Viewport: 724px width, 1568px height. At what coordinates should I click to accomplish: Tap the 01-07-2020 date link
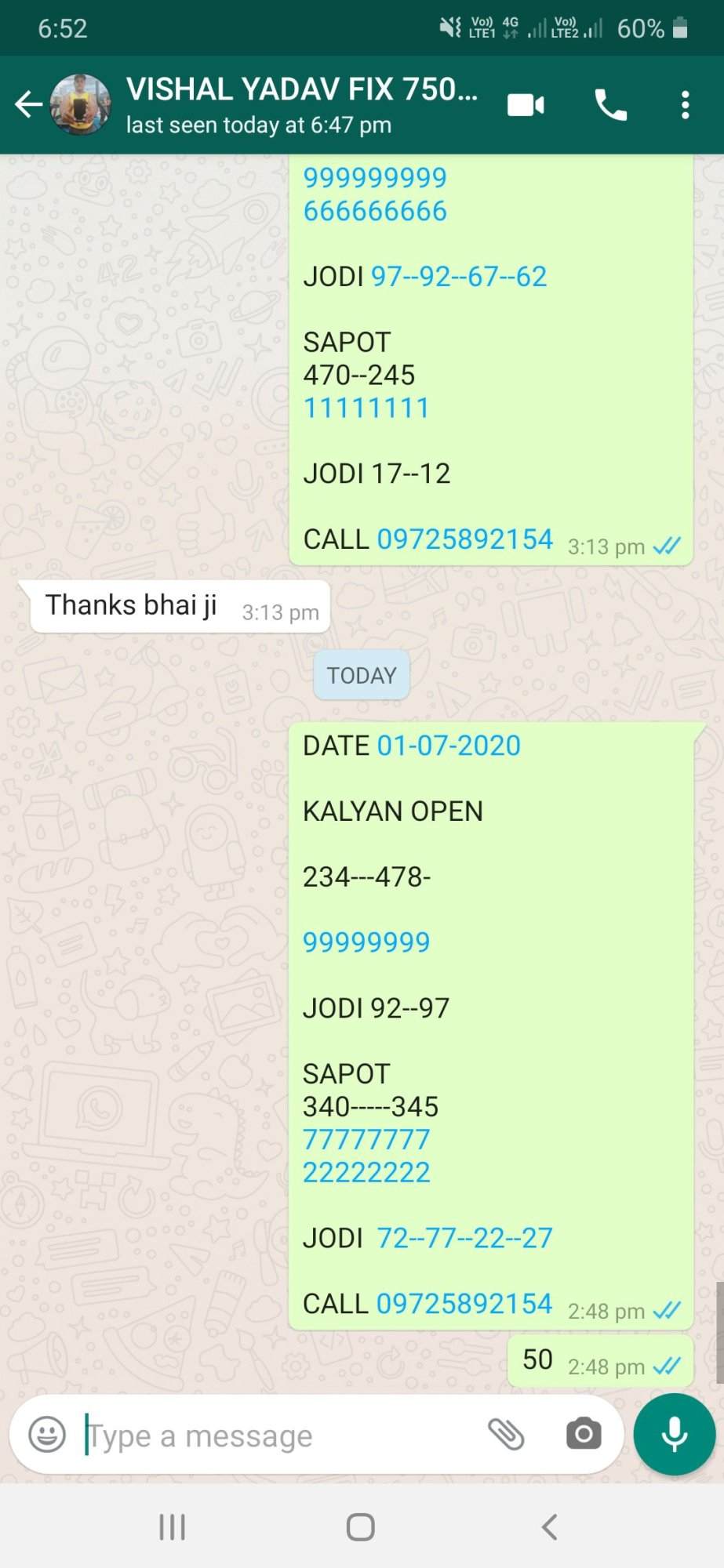pos(449,746)
